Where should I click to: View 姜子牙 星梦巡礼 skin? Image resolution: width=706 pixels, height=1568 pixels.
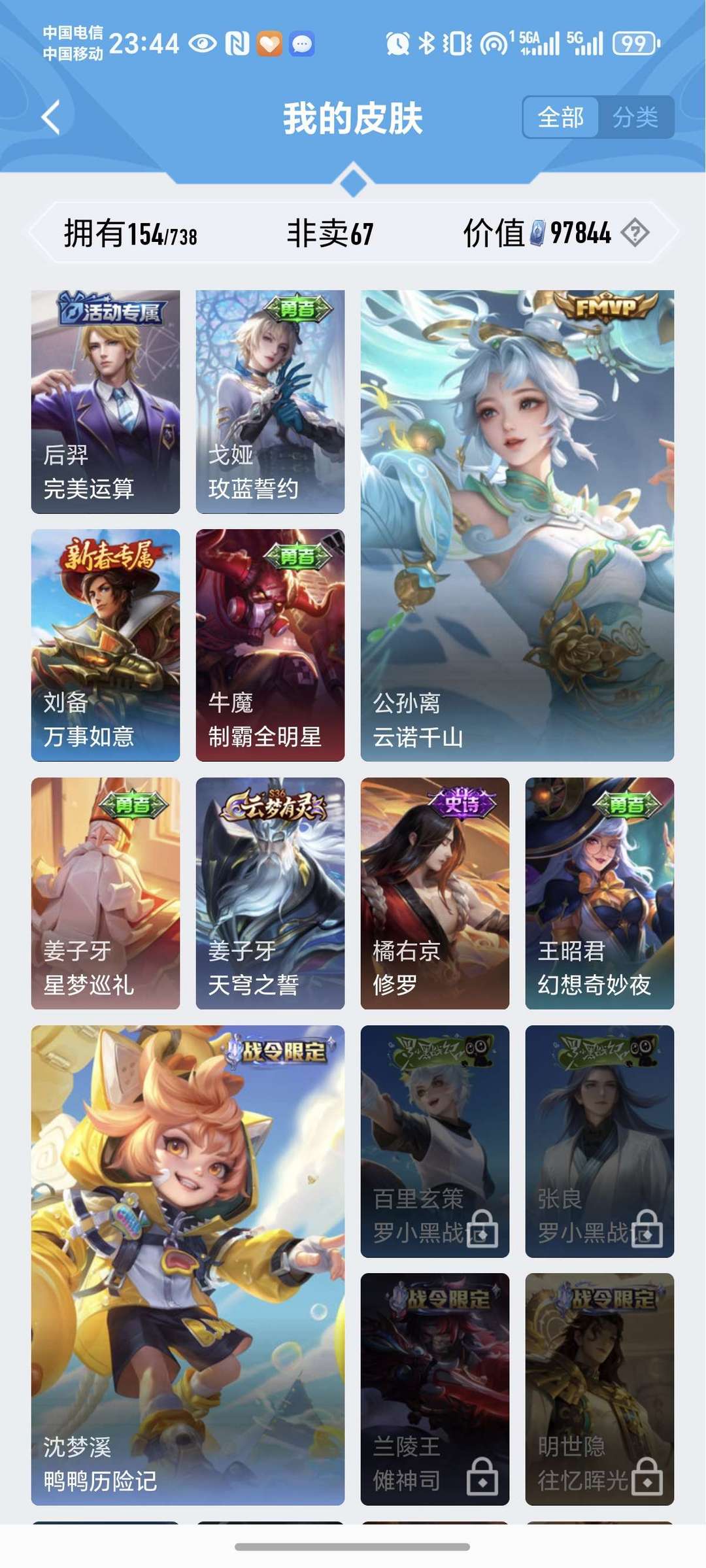[105, 893]
